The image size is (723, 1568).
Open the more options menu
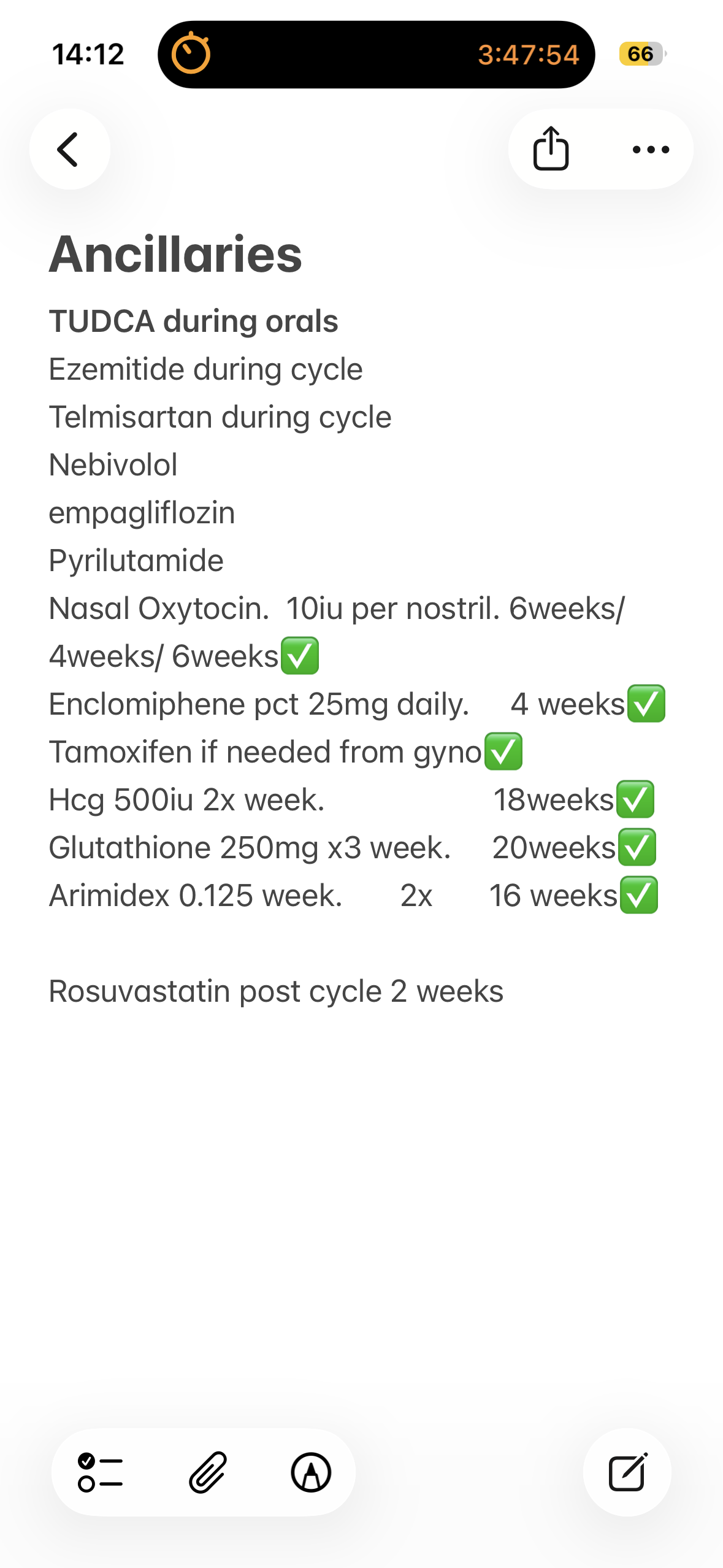coord(651,149)
